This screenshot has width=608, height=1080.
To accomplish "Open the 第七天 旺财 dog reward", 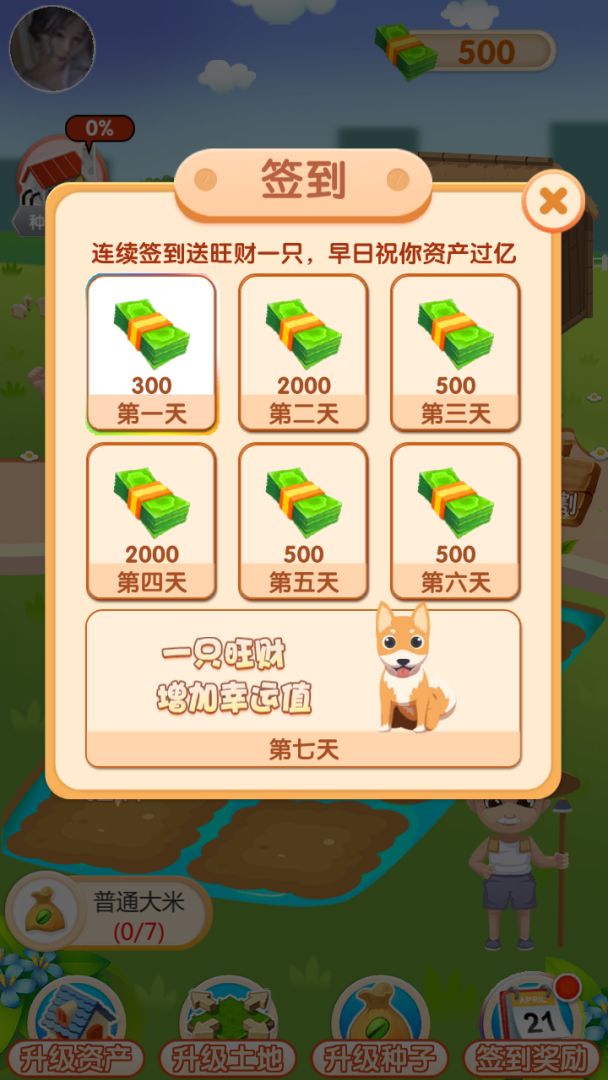I will (303, 688).
